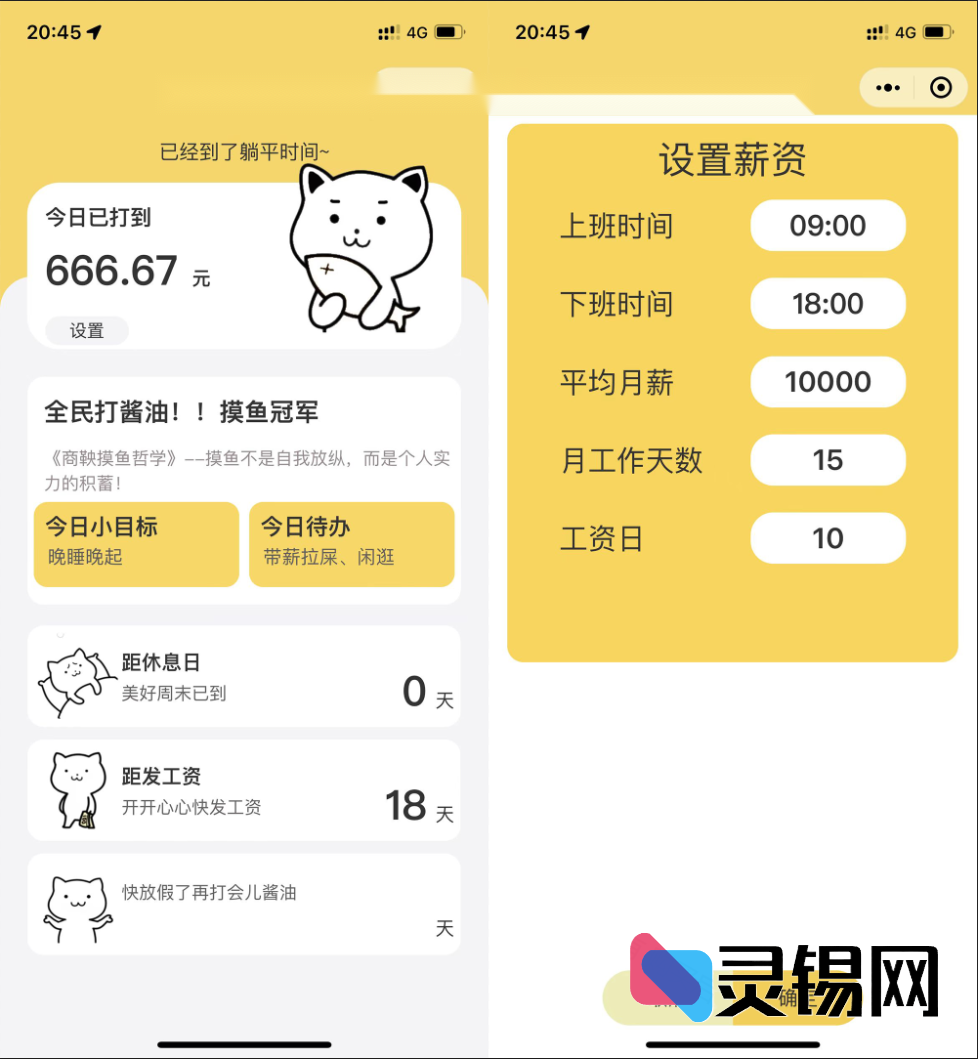Screen dimensions: 978x1059
Task: Open the 上班时间 09:00 time picker
Action: click(x=827, y=226)
